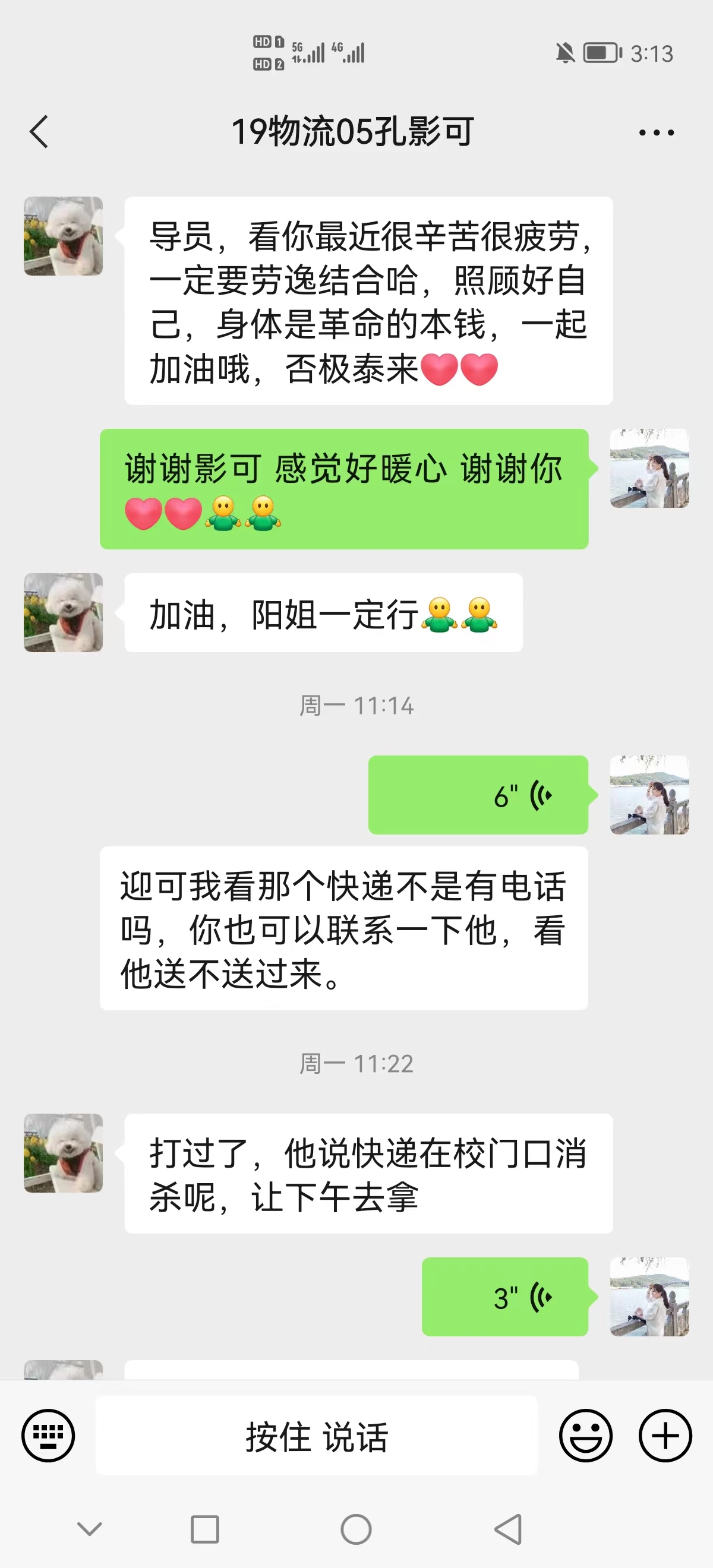Image resolution: width=713 pixels, height=1568 pixels.
Task: Play the 3-second voice message
Action: (505, 1297)
